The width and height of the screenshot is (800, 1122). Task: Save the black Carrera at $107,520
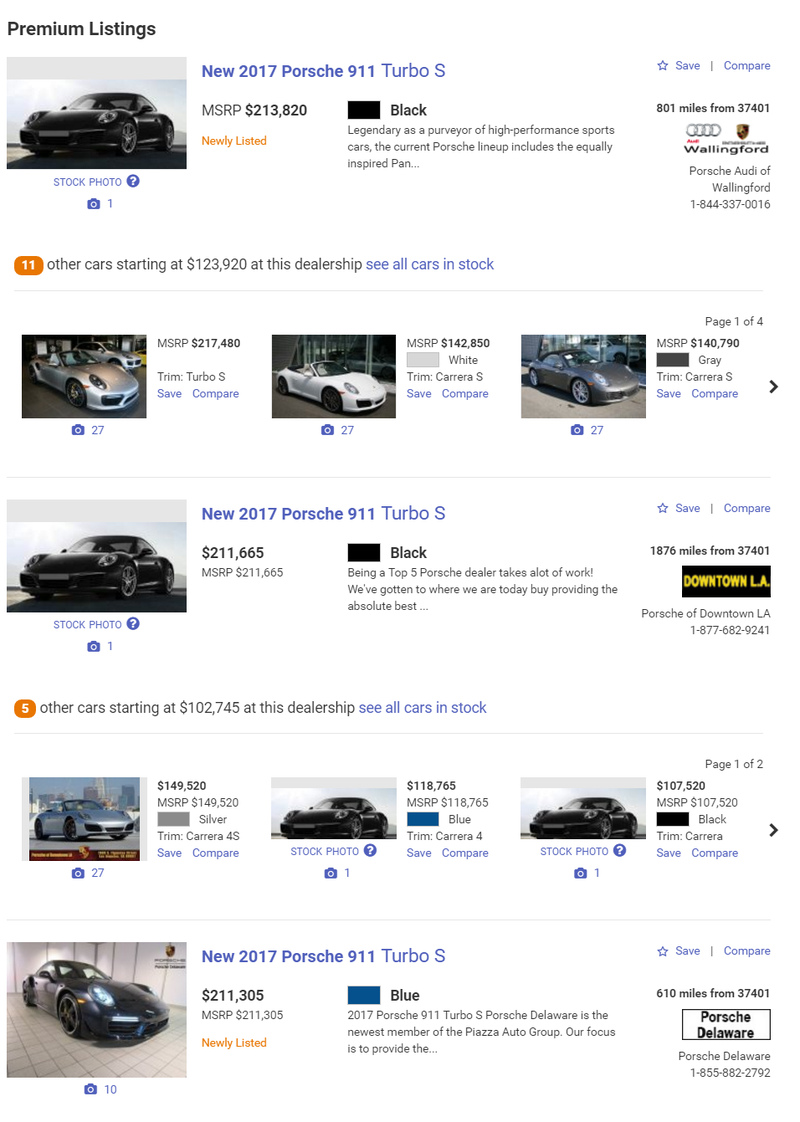click(x=669, y=853)
